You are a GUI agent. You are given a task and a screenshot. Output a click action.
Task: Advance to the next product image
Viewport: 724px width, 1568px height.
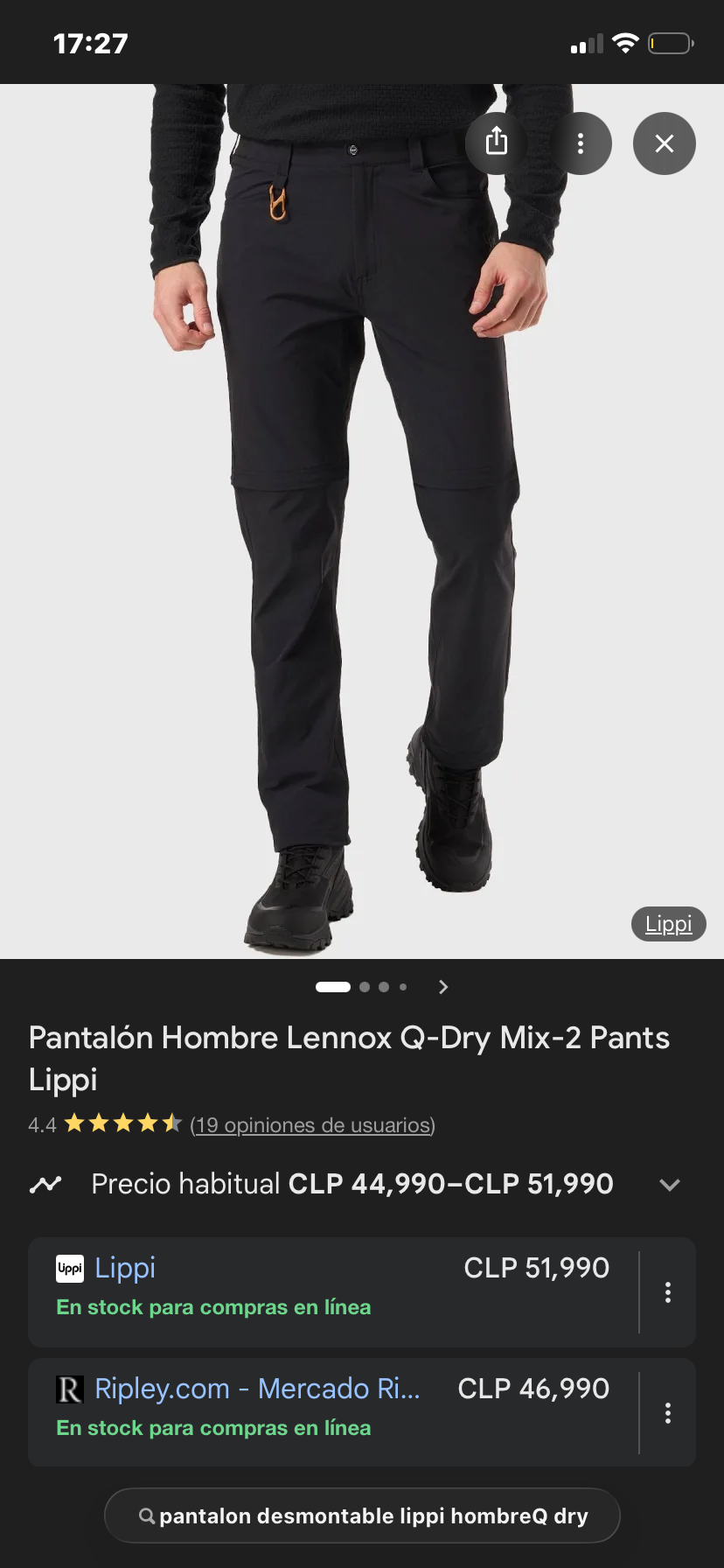coord(442,986)
